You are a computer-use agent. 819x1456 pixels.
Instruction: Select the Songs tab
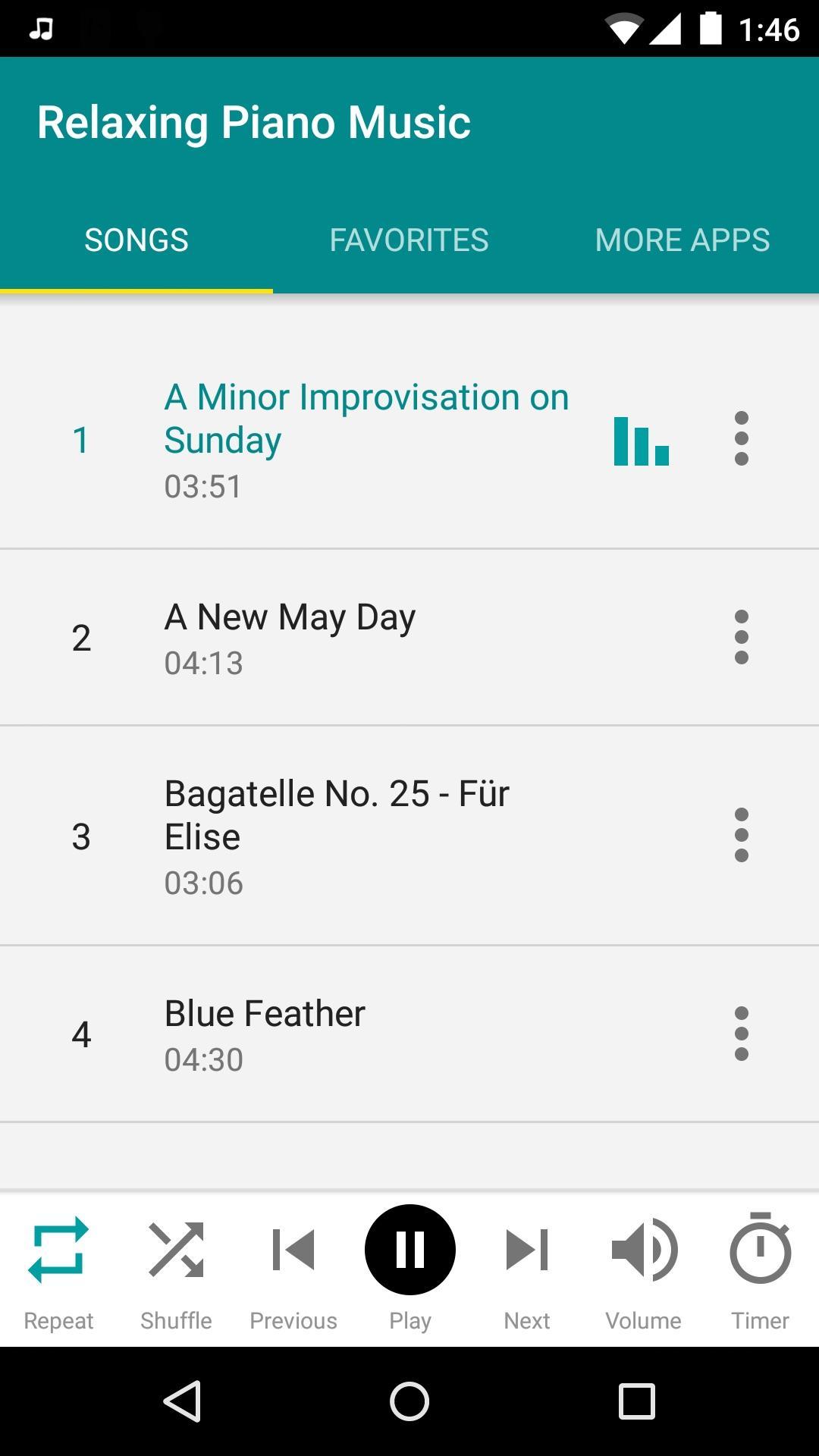click(136, 240)
